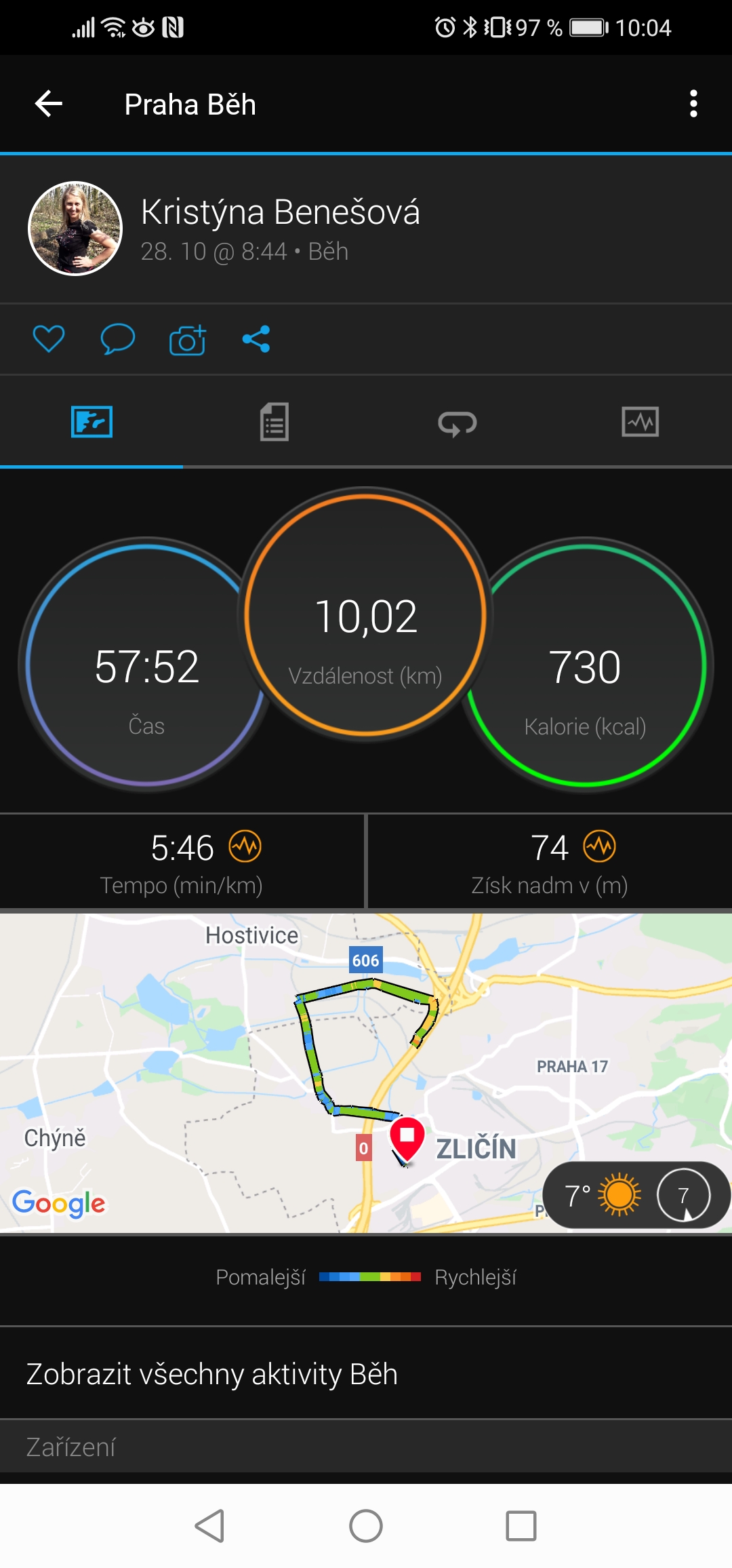732x1568 pixels.
Task: Tap the system home button
Action: pos(366,1526)
